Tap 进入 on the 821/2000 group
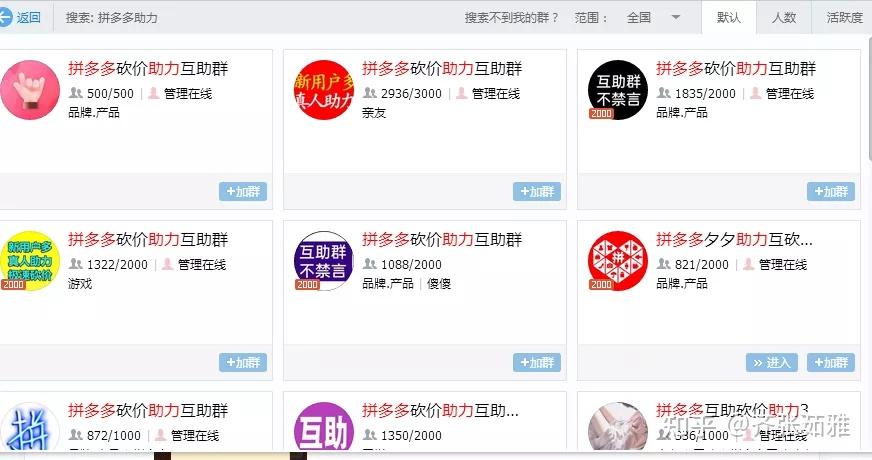This screenshot has width=872, height=460. tap(771, 362)
